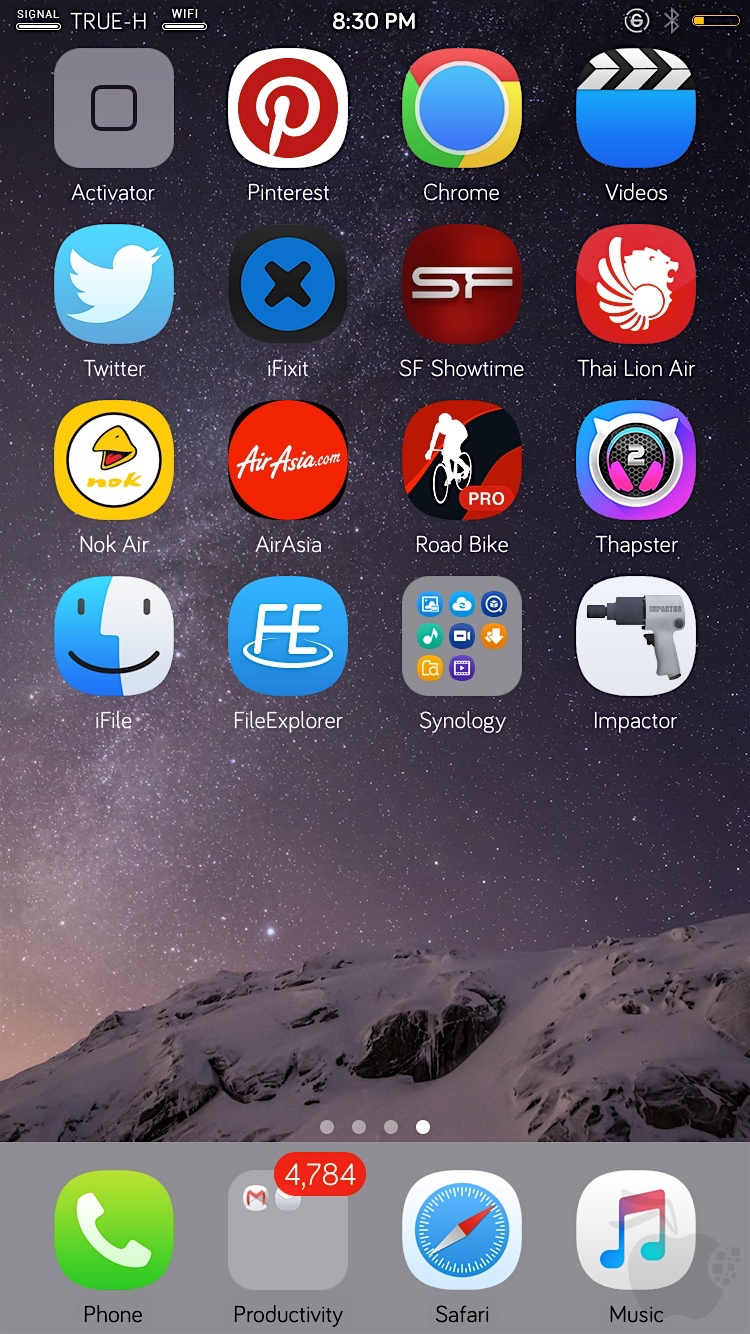Open the Impactor app
The image size is (750, 1334).
[636, 636]
